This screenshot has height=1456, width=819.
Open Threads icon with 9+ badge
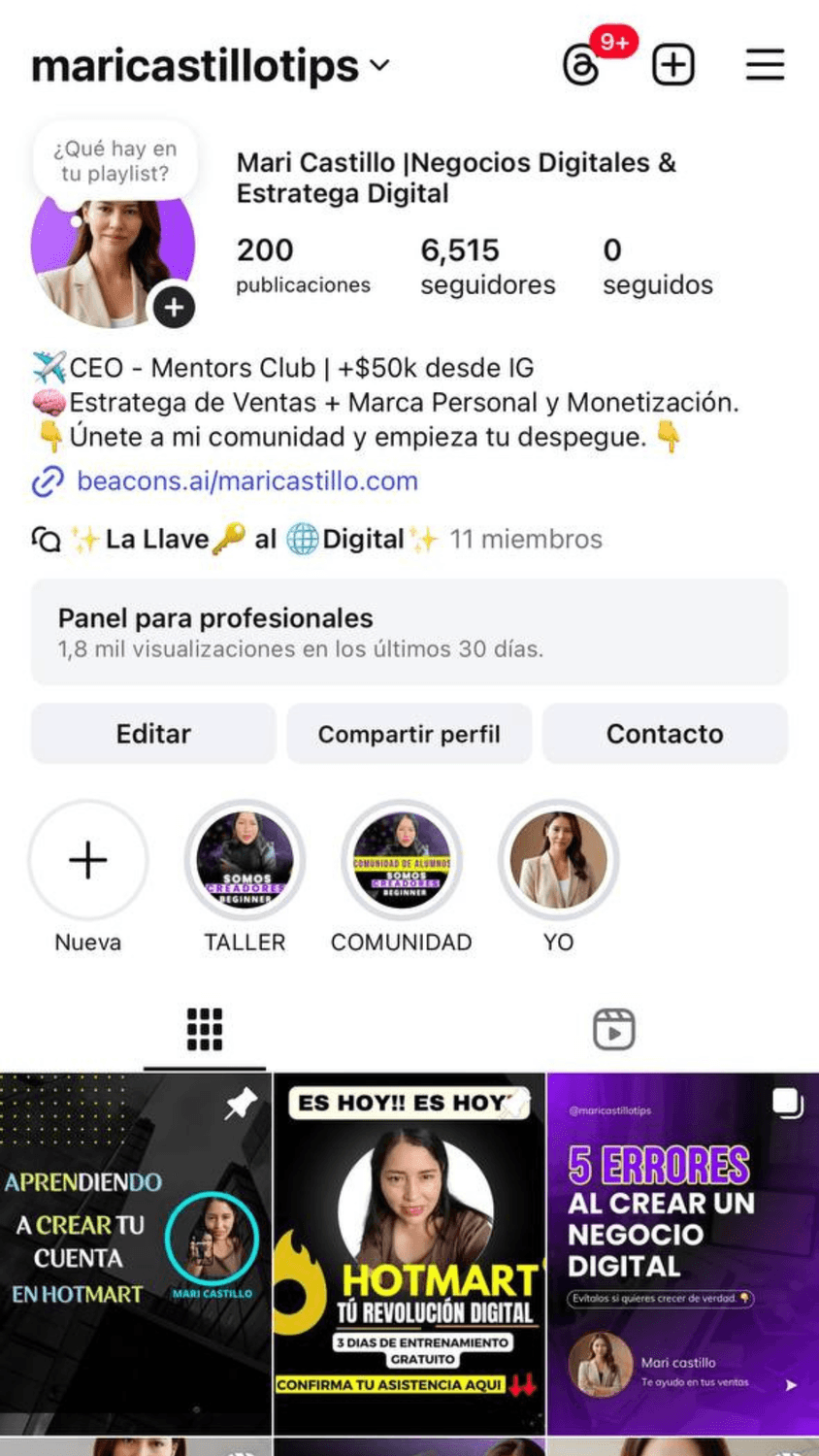click(x=582, y=66)
